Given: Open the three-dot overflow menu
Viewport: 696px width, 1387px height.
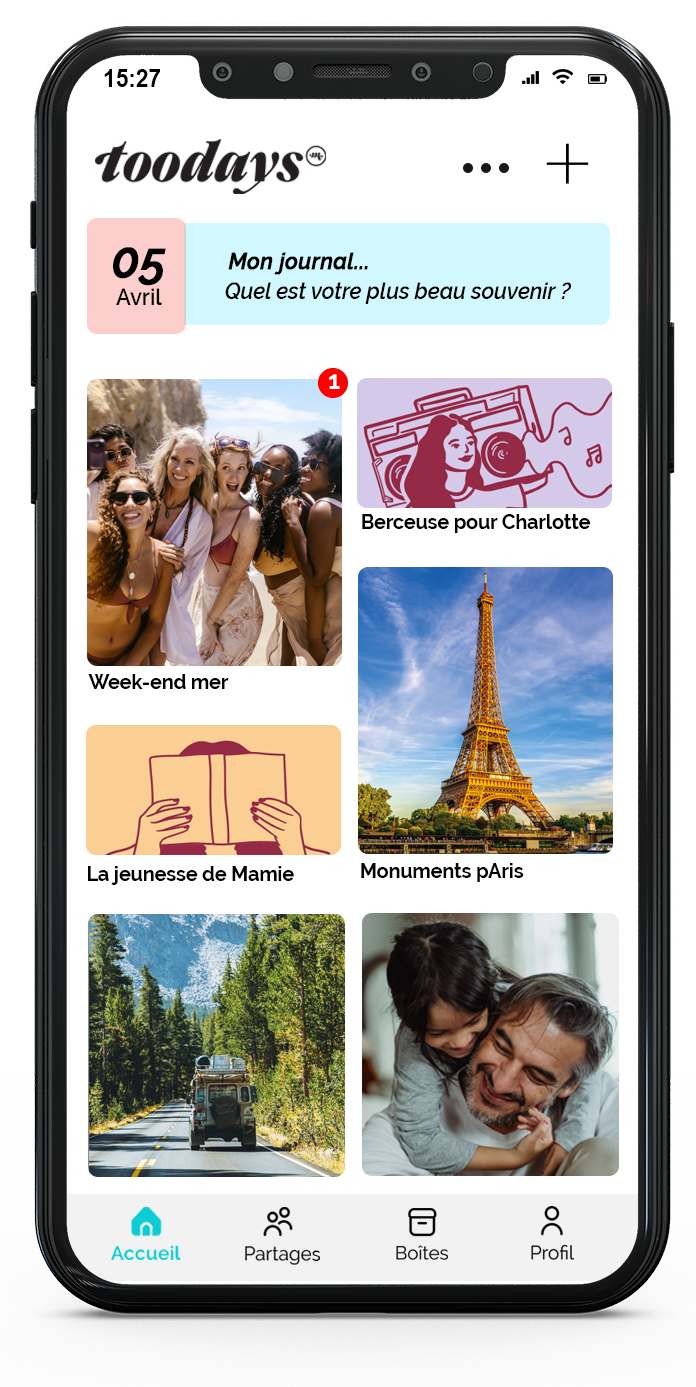Looking at the screenshot, I should [486, 168].
